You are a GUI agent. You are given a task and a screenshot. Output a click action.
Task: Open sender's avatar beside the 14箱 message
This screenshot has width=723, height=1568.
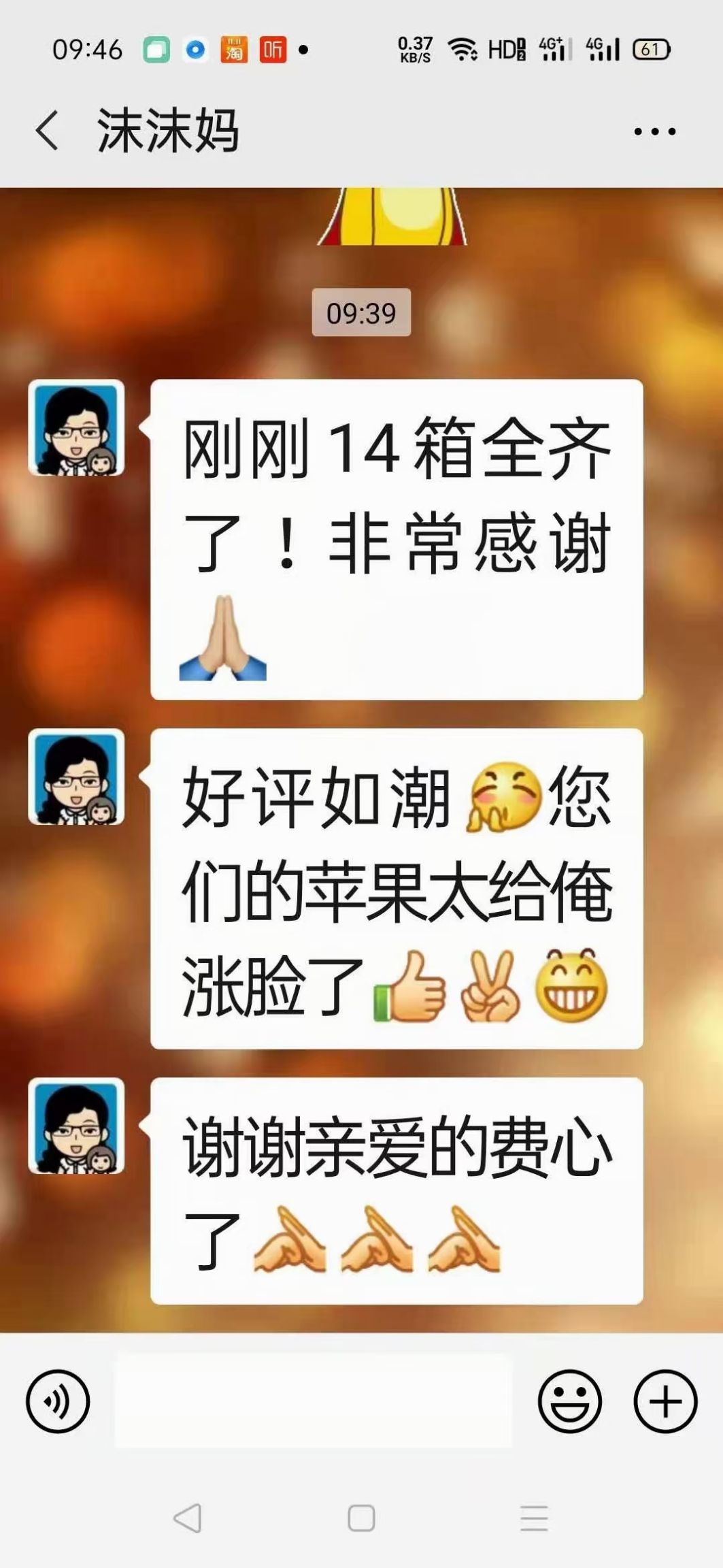click(x=76, y=428)
